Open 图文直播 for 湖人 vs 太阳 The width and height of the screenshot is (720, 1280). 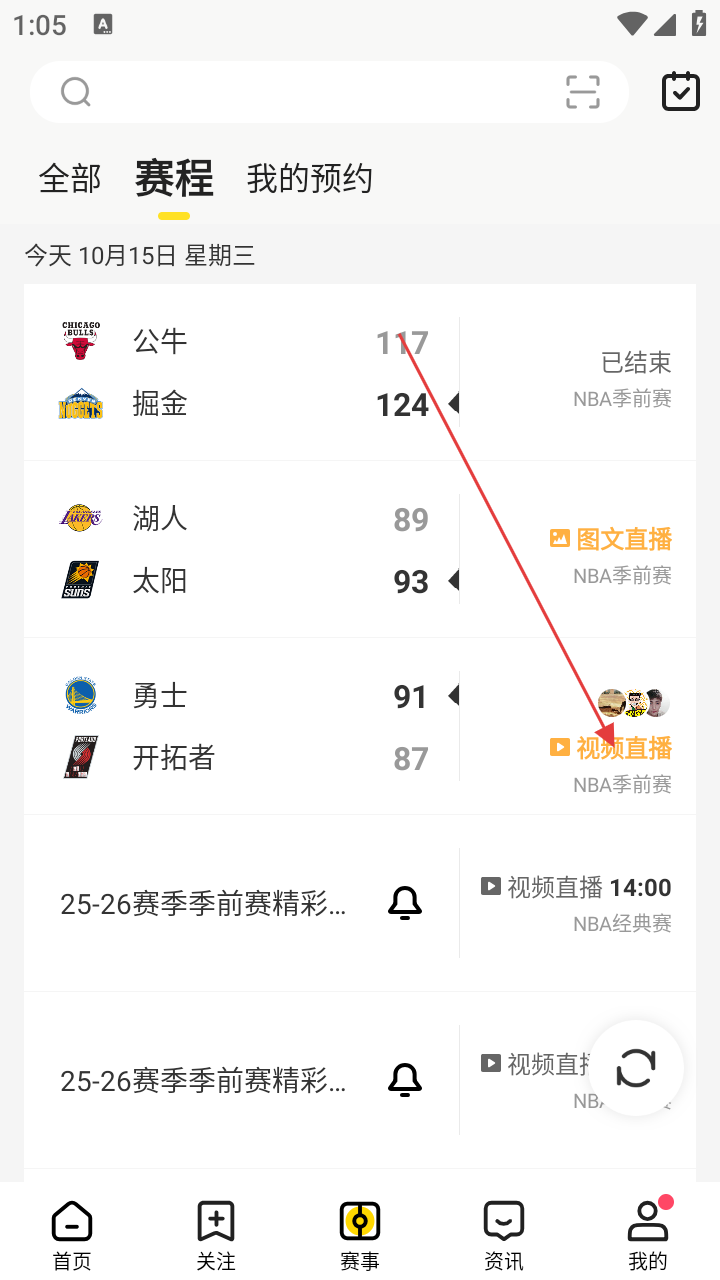coord(611,540)
